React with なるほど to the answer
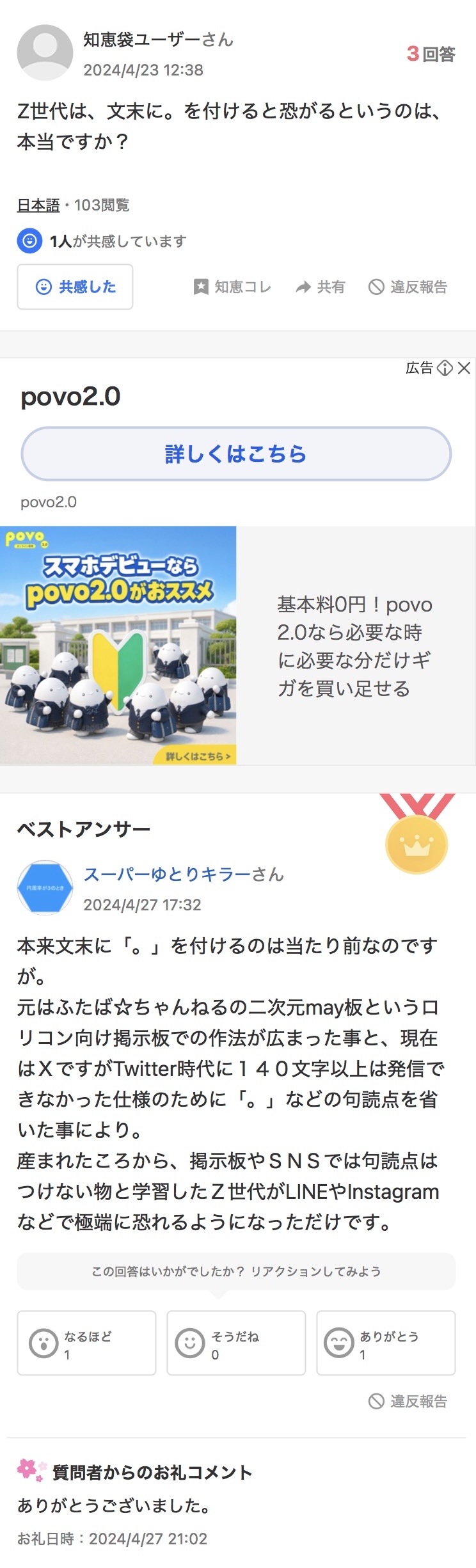Screen dimensions: 476x1568 click(x=86, y=1343)
